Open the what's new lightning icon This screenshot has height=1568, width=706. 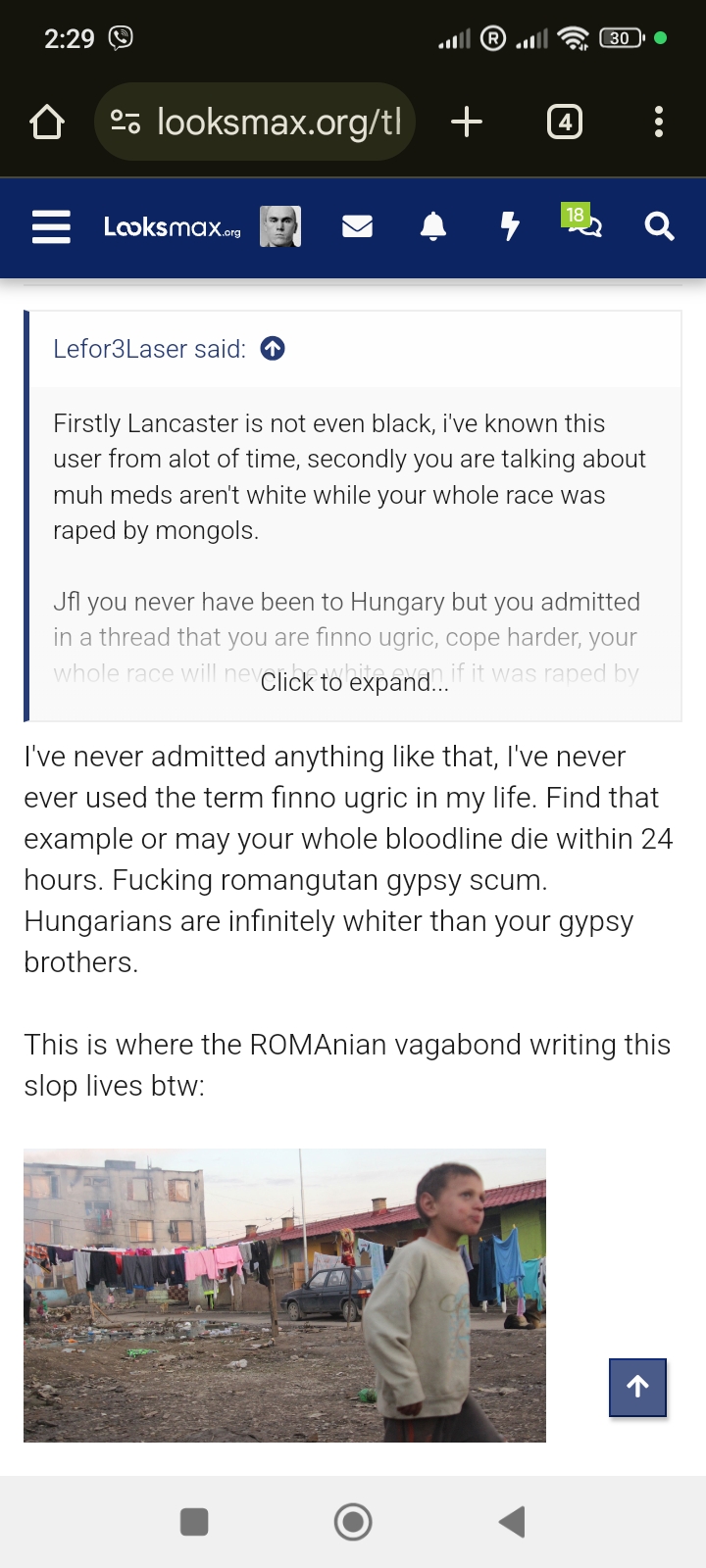pos(509,226)
